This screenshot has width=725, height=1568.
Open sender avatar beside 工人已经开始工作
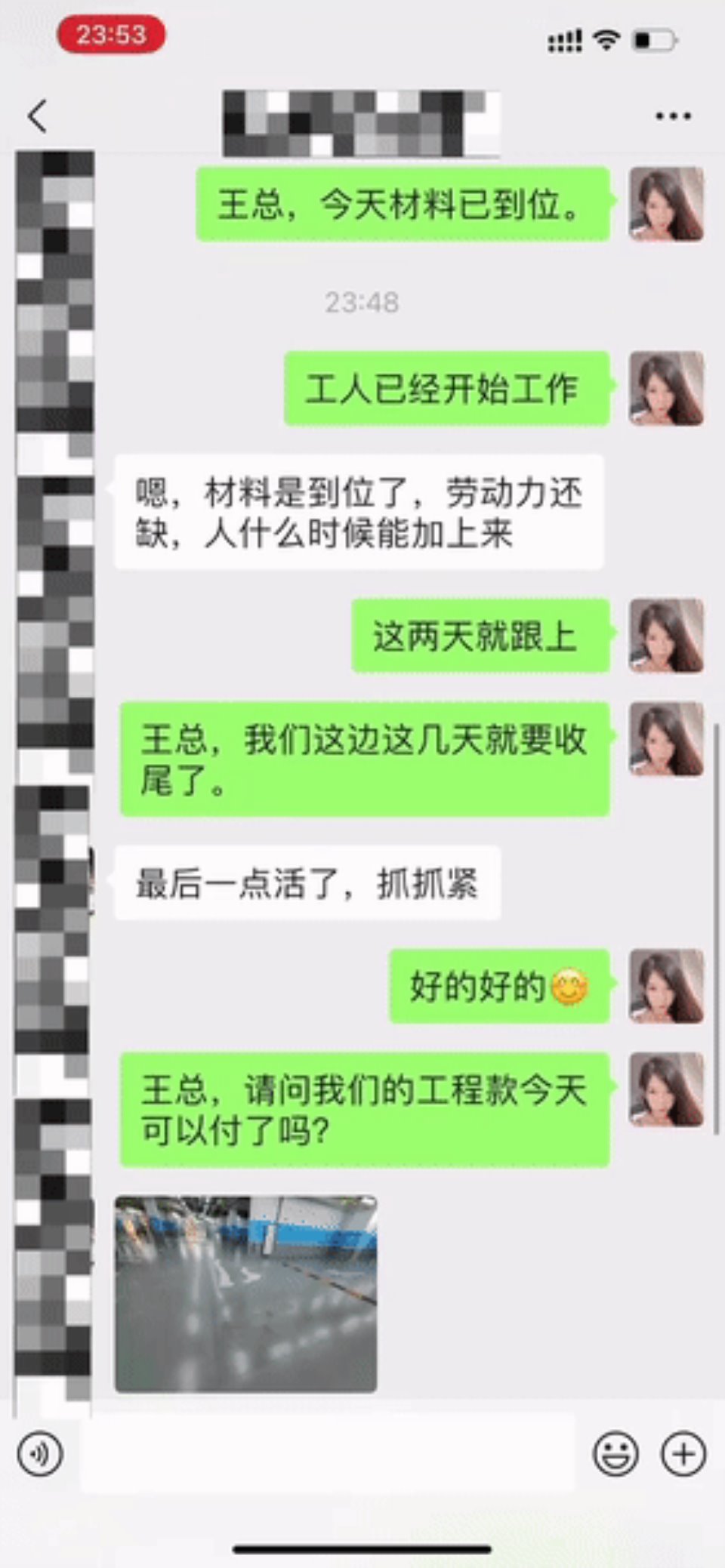coord(666,388)
